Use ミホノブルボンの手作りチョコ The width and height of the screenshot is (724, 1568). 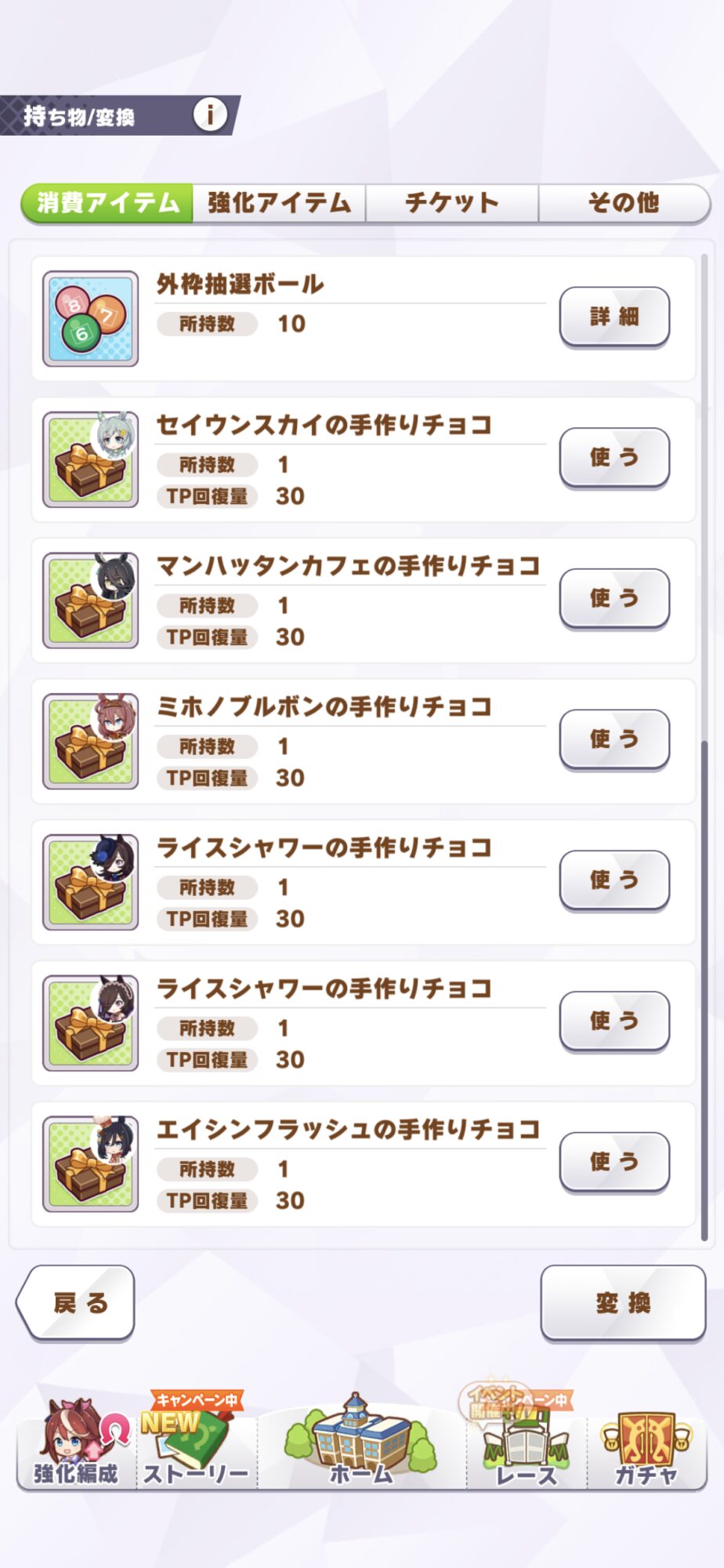(x=614, y=739)
